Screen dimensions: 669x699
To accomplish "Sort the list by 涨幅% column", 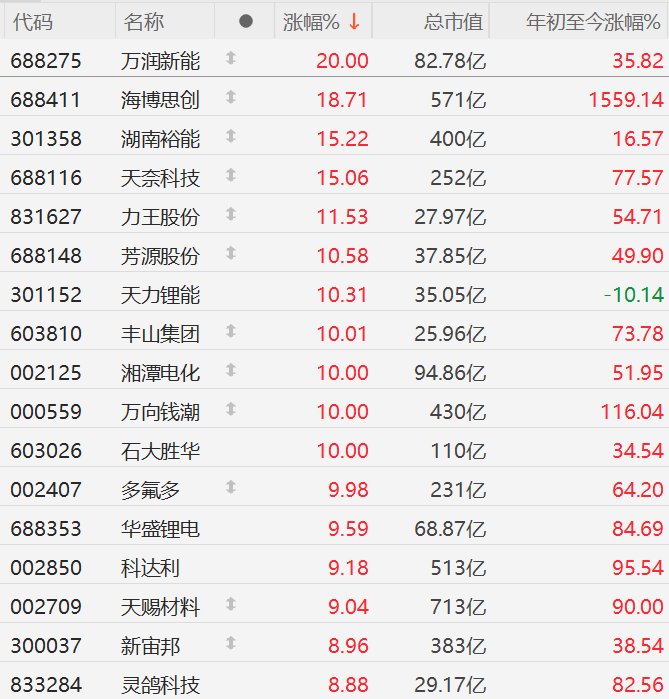I will [312, 21].
